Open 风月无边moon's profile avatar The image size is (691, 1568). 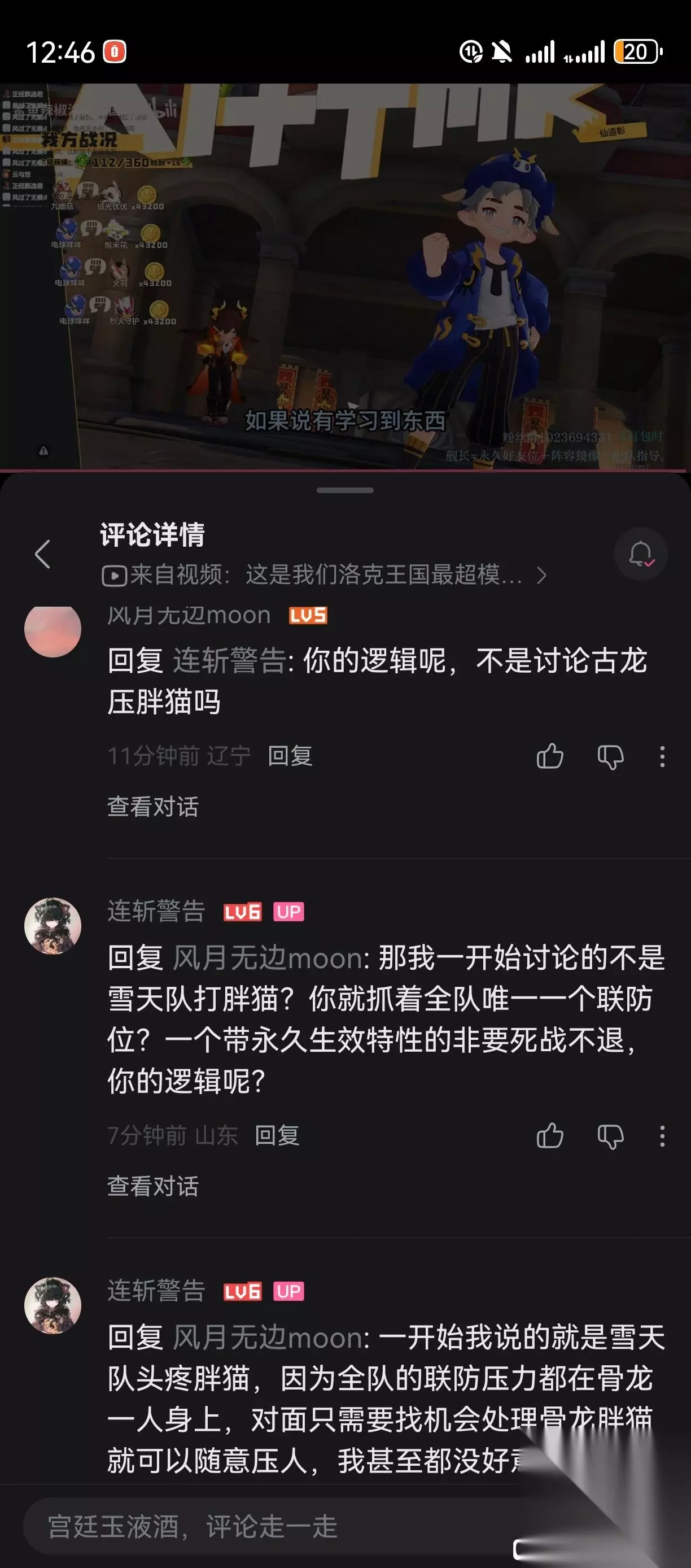pyautogui.click(x=53, y=630)
